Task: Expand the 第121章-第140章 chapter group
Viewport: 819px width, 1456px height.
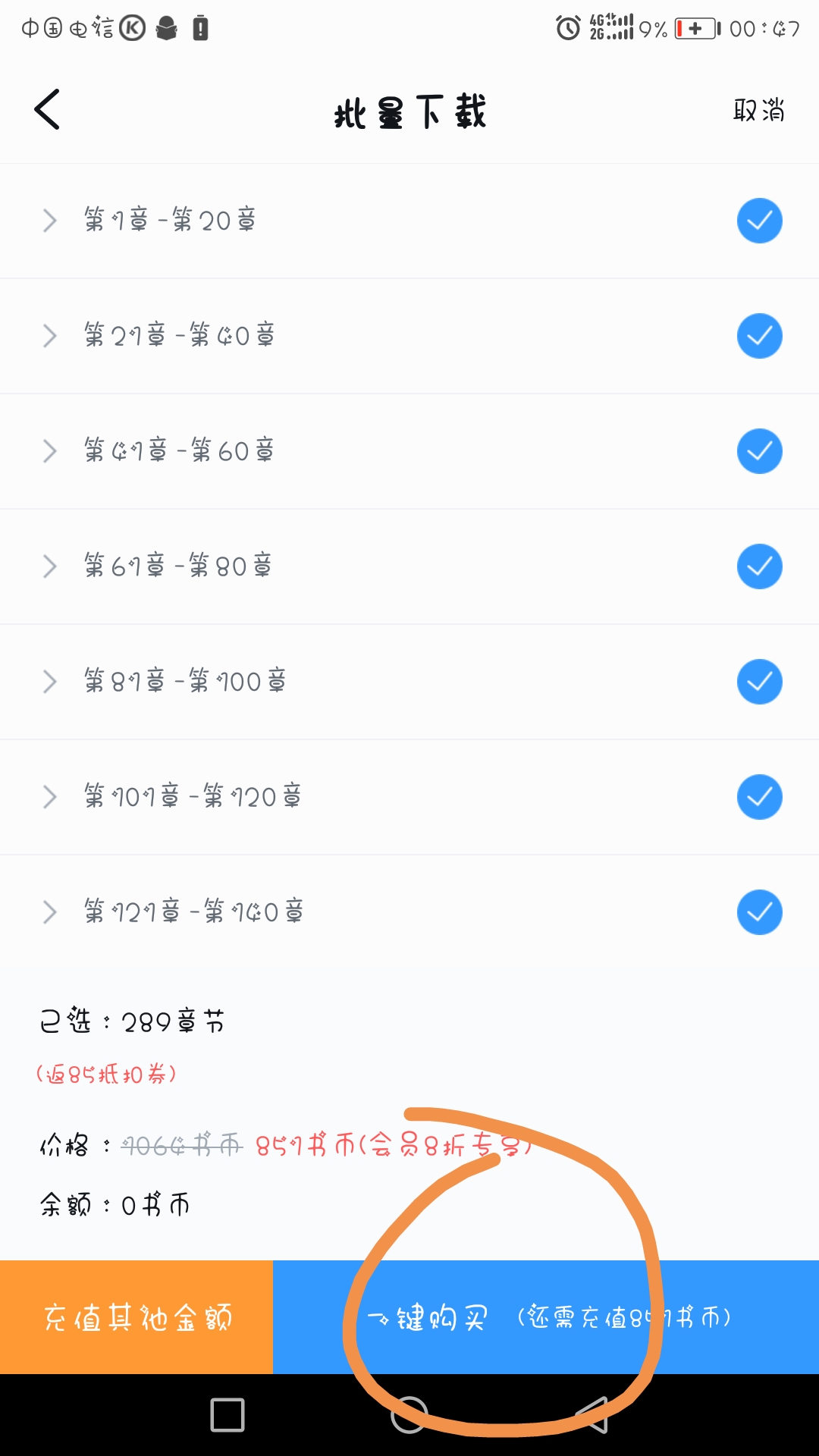Action: [x=50, y=912]
